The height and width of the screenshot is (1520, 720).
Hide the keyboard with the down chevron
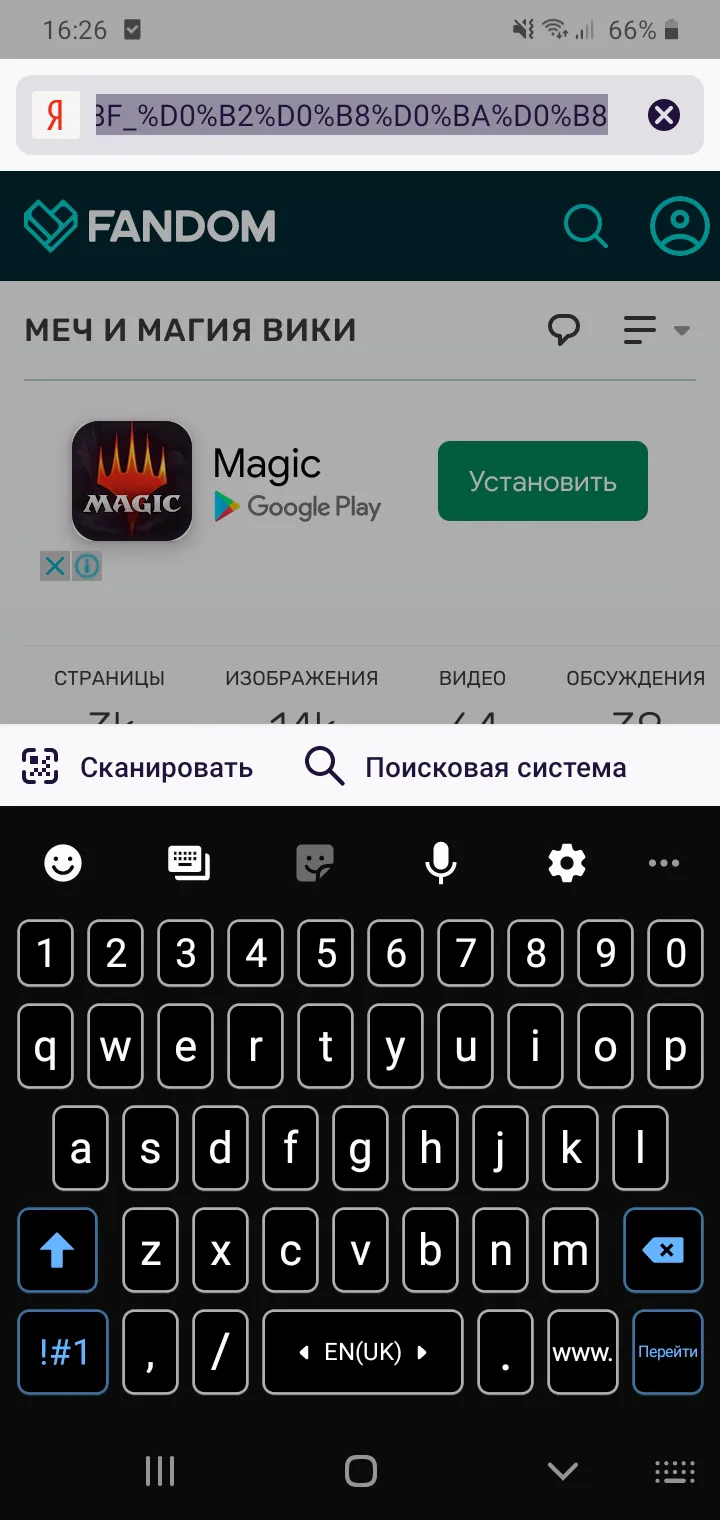[563, 1471]
